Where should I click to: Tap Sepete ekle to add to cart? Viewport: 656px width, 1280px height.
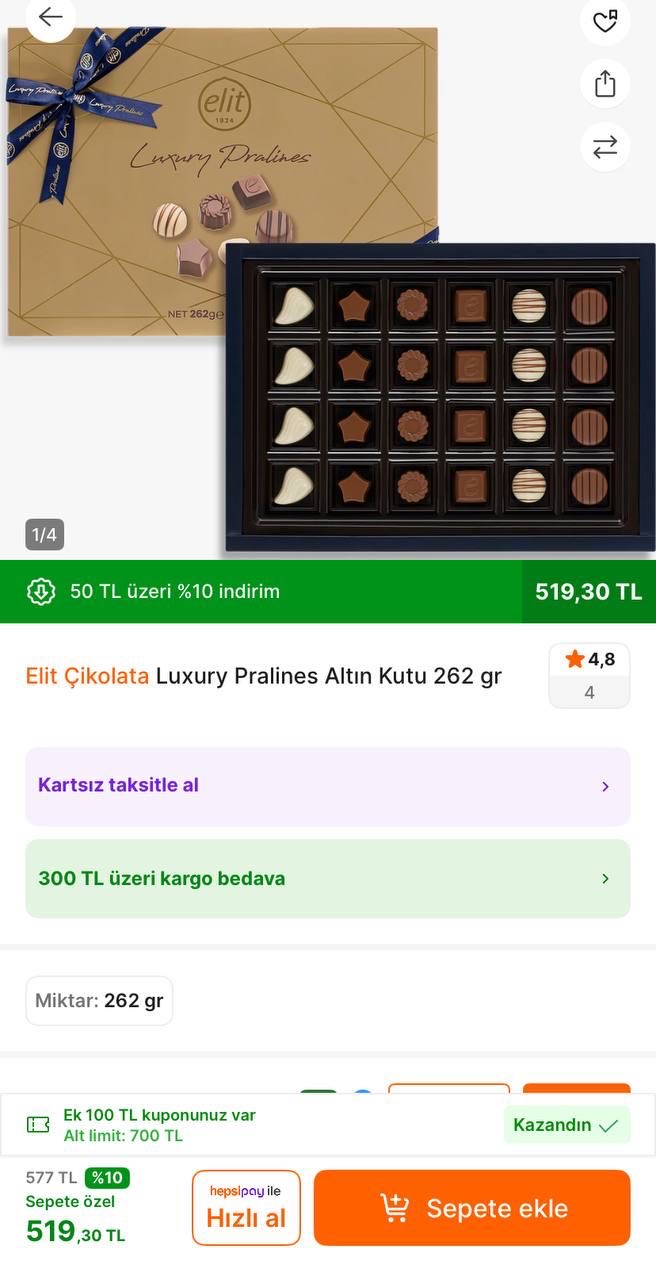[472, 1208]
